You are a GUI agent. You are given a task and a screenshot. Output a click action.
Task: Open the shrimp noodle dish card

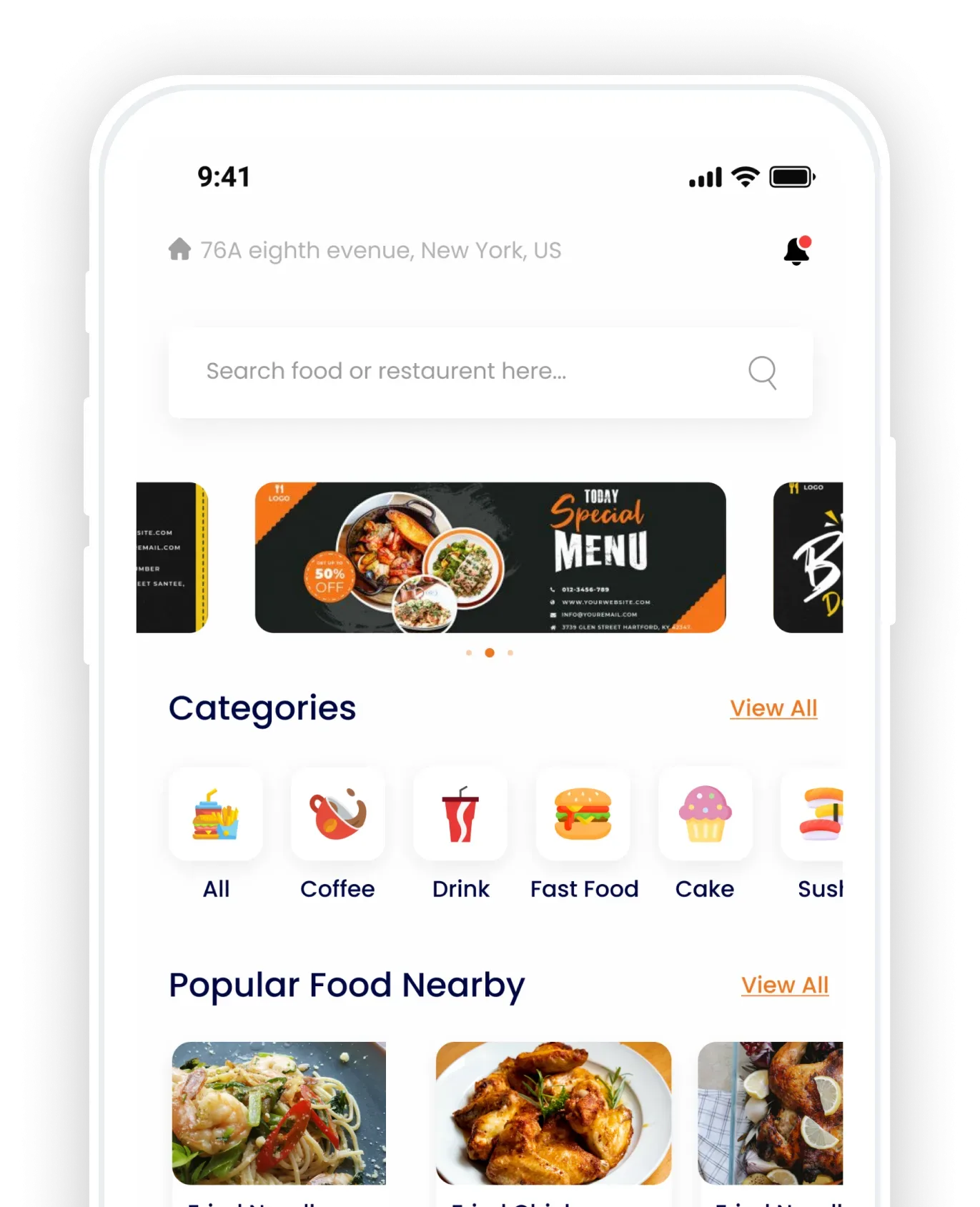point(279,1113)
